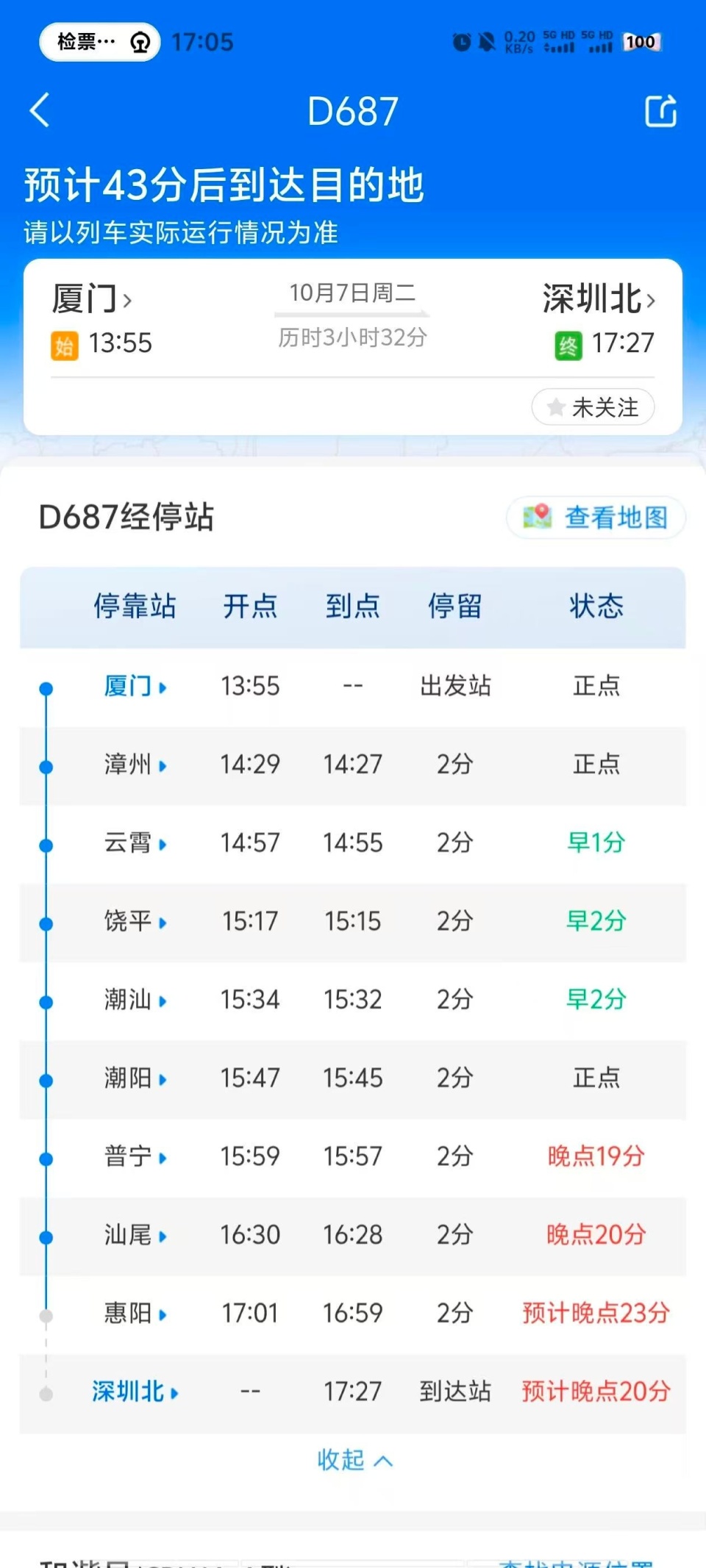Go back using the top-left arrow

point(40,111)
